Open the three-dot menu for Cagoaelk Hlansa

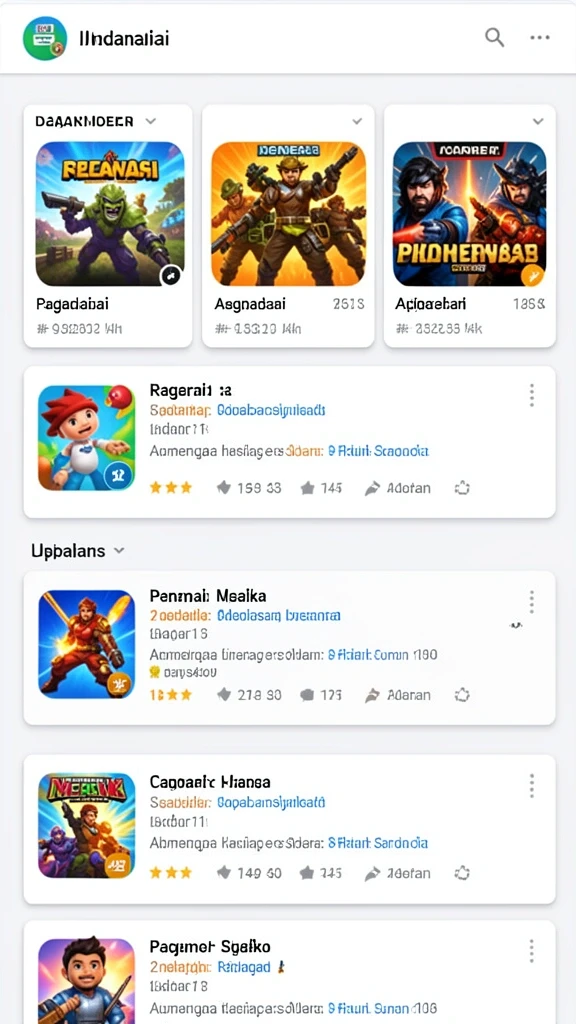click(532, 786)
